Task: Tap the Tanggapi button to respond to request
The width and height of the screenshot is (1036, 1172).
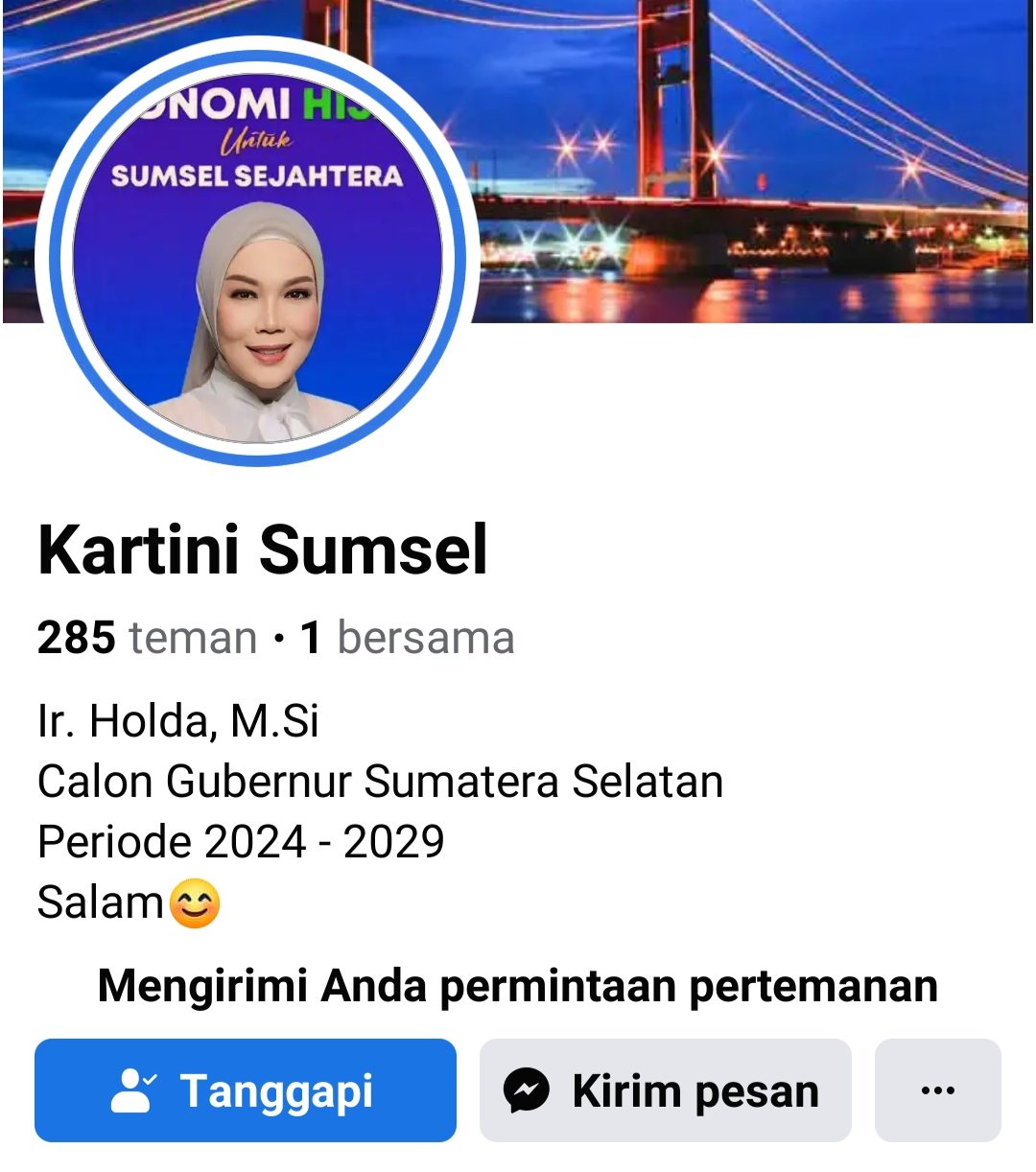Action: click(246, 1090)
